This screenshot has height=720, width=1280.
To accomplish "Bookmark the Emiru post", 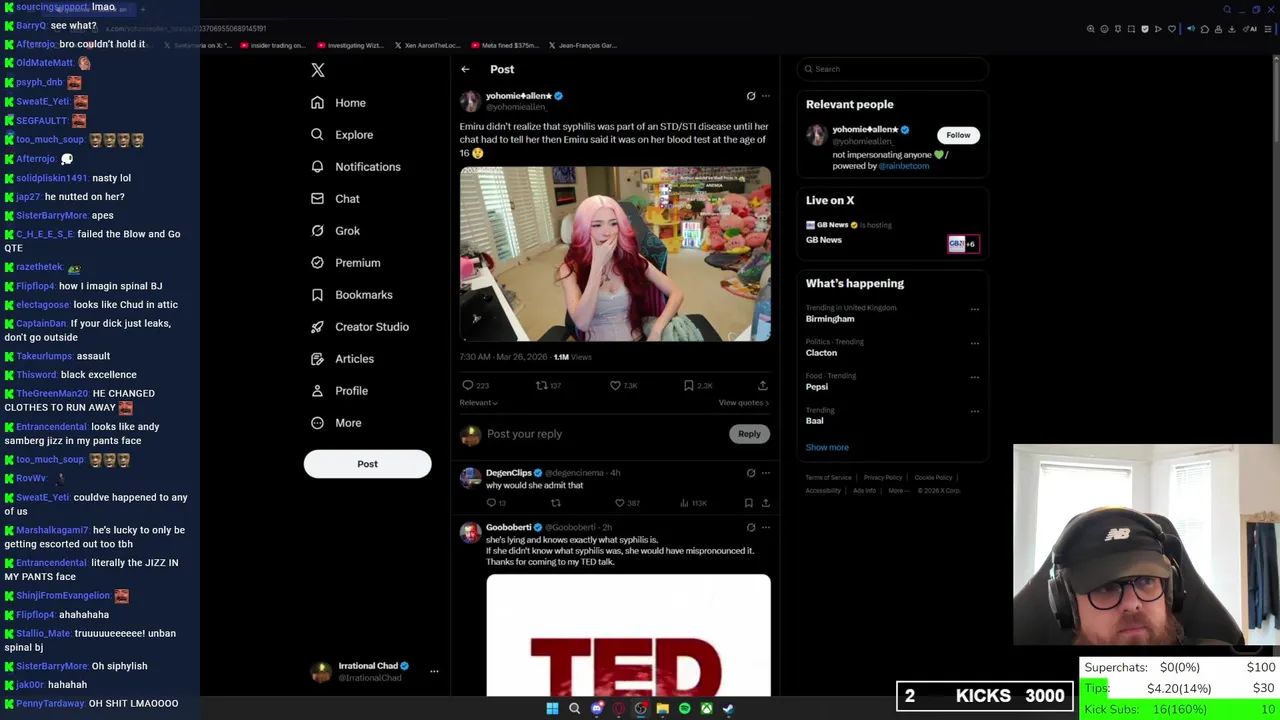I will pos(689,385).
